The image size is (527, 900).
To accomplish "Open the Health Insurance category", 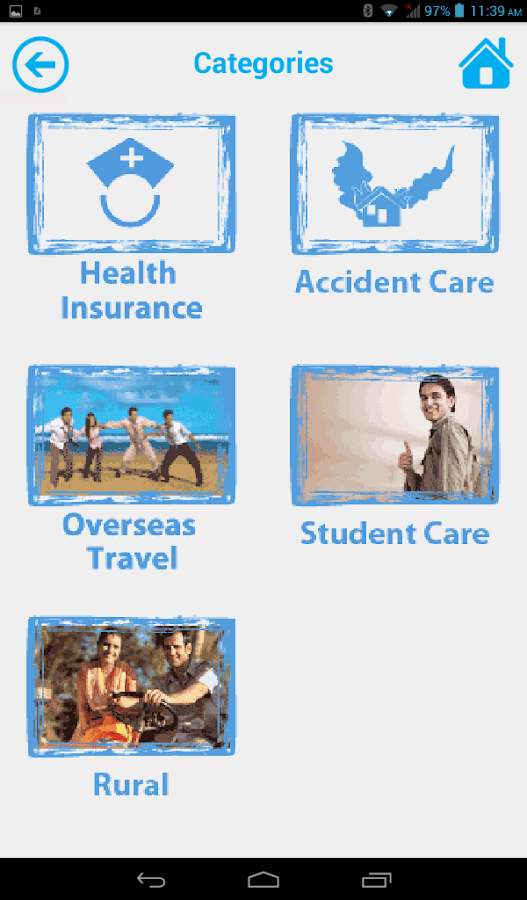I will [131, 184].
